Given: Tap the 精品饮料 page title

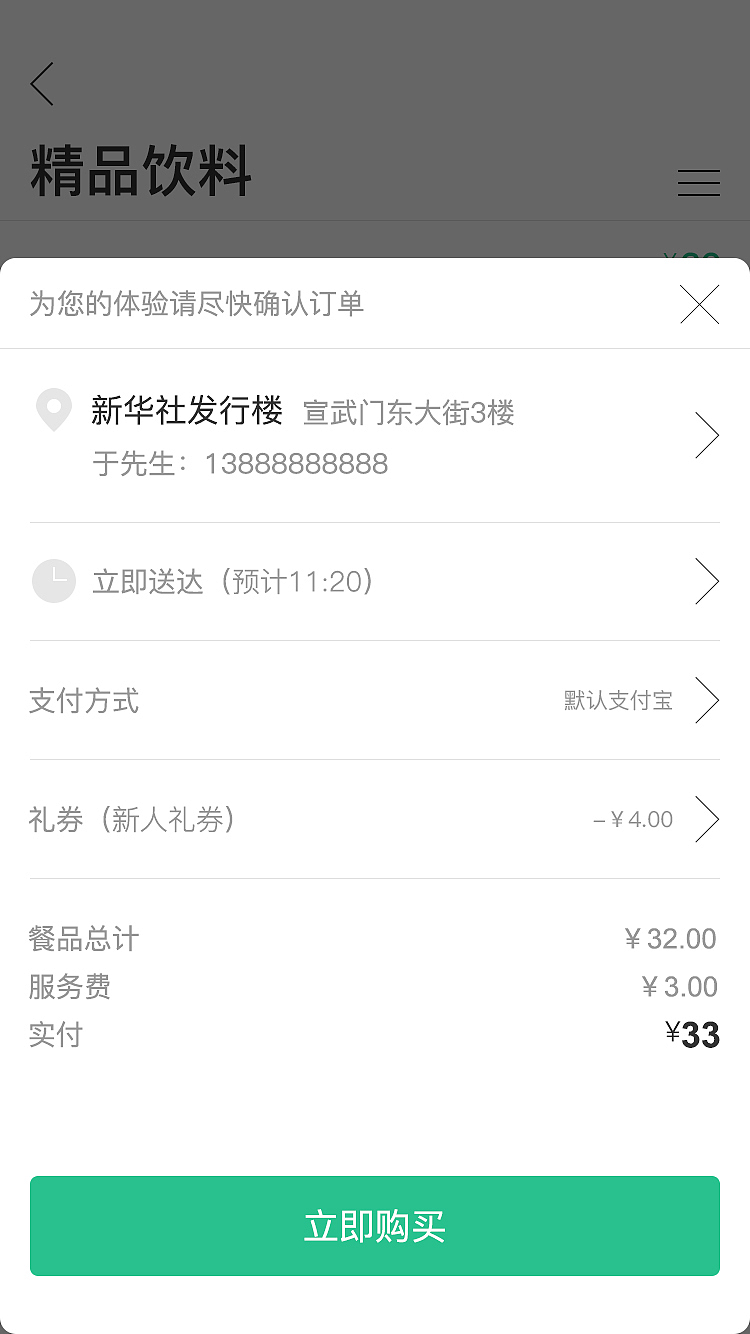Looking at the screenshot, I should tap(139, 170).
